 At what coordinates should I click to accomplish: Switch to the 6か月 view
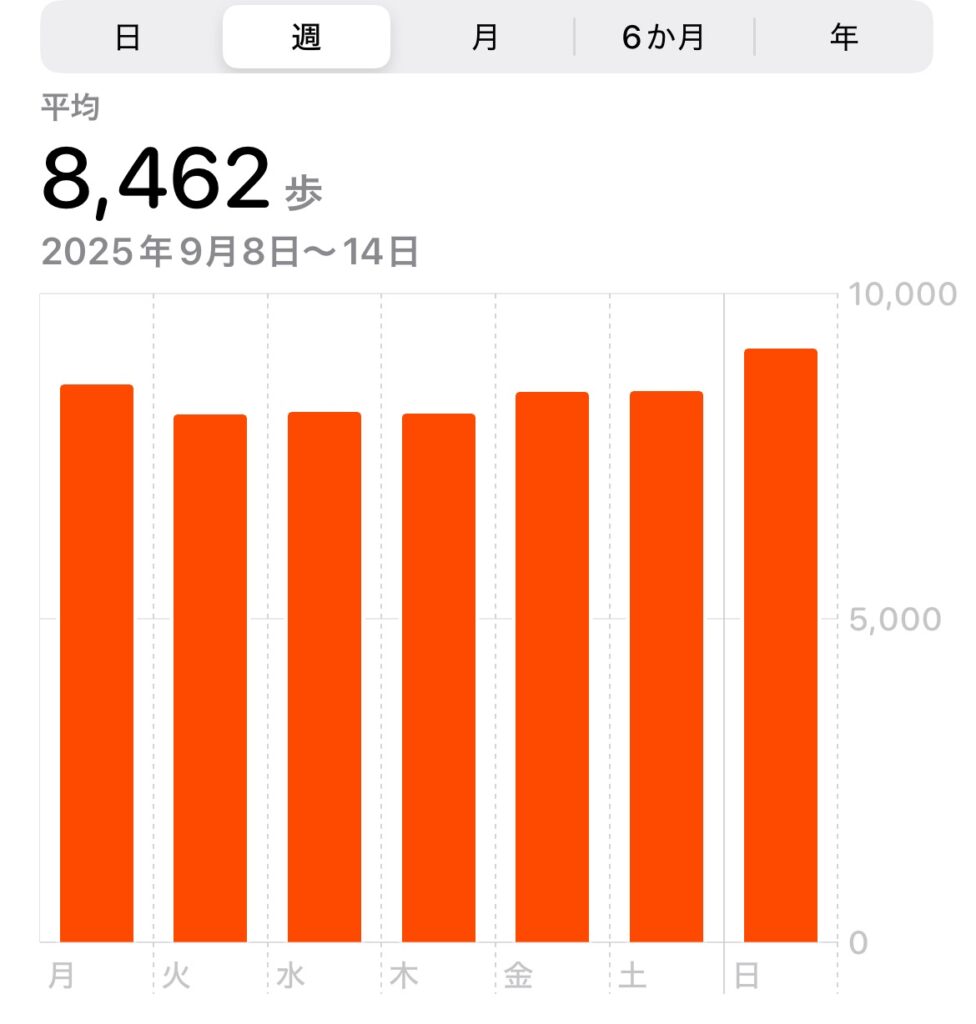tap(663, 38)
